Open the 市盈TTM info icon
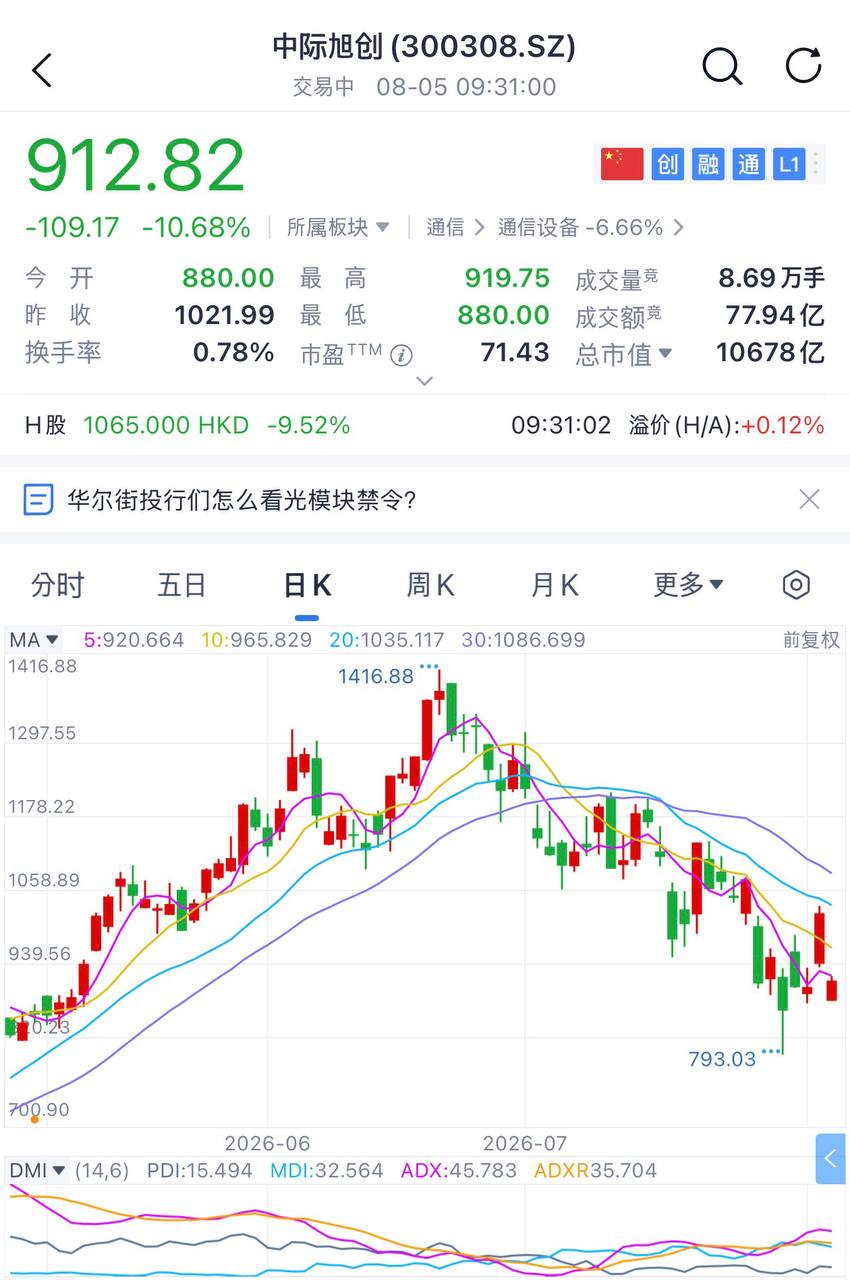Image resolution: width=850 pixels, height=1280 pixels. tap(401, 354)
